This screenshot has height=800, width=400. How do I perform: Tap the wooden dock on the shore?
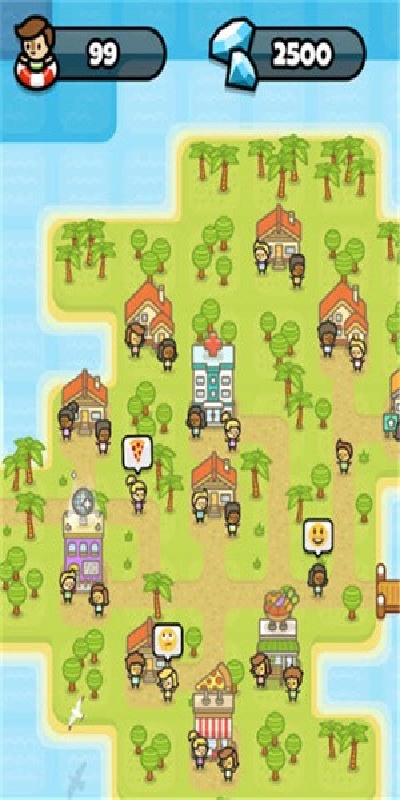click(388, 591)
